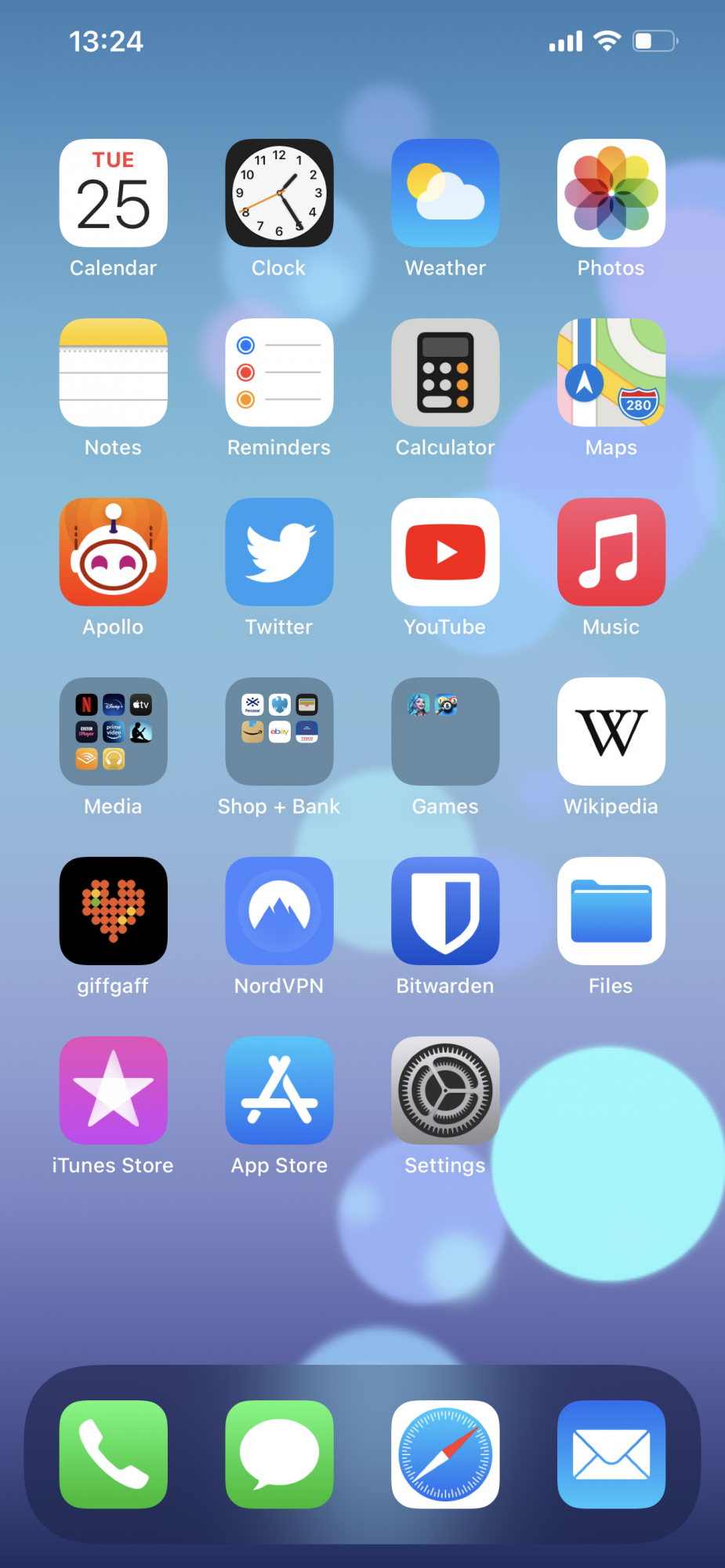Open Bitwarden password manager
Image resolution: width=725 pixels, height=1568 pixels.
pyautogui.click(x=445, y=911)
